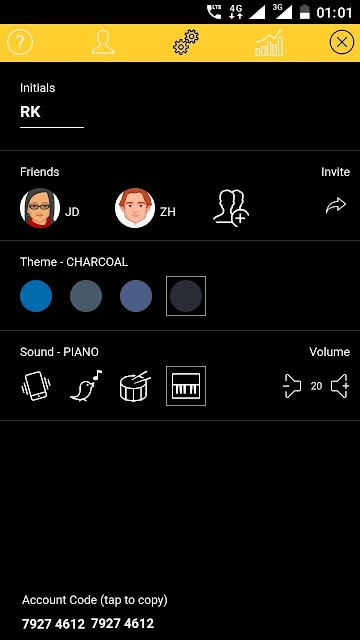The image size is (360, 640).
Task: Choose the drum sound
Action: [x=135, y=386]
